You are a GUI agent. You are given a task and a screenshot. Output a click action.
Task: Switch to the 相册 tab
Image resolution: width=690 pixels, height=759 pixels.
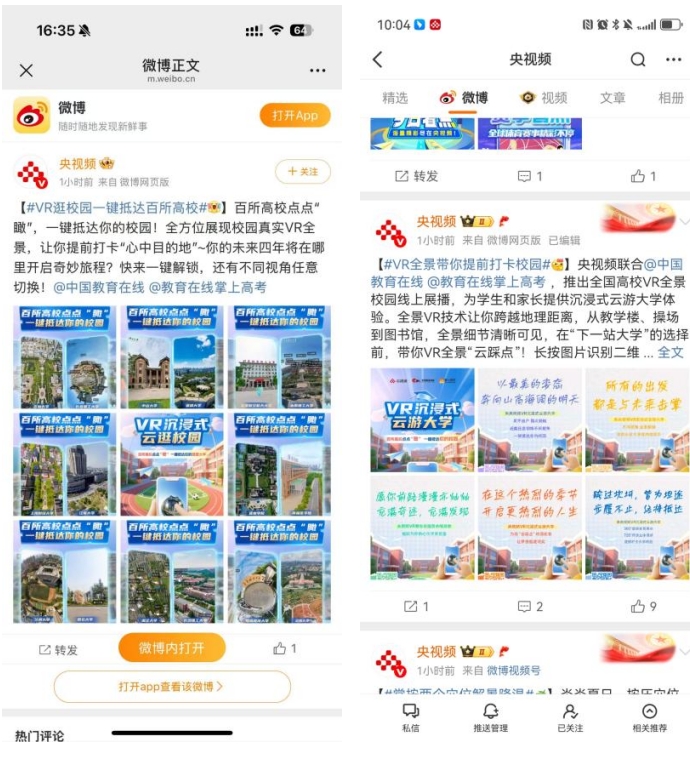[x=671, y=98]
